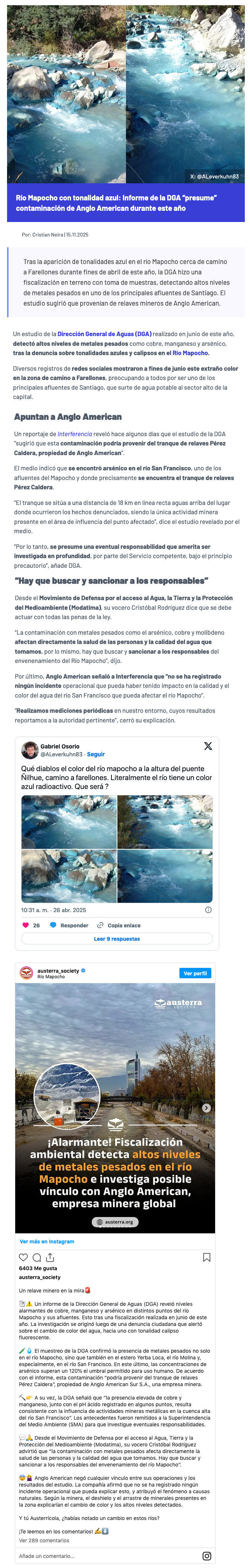Like Gabriel Osorio's embedded tweet

26,925
